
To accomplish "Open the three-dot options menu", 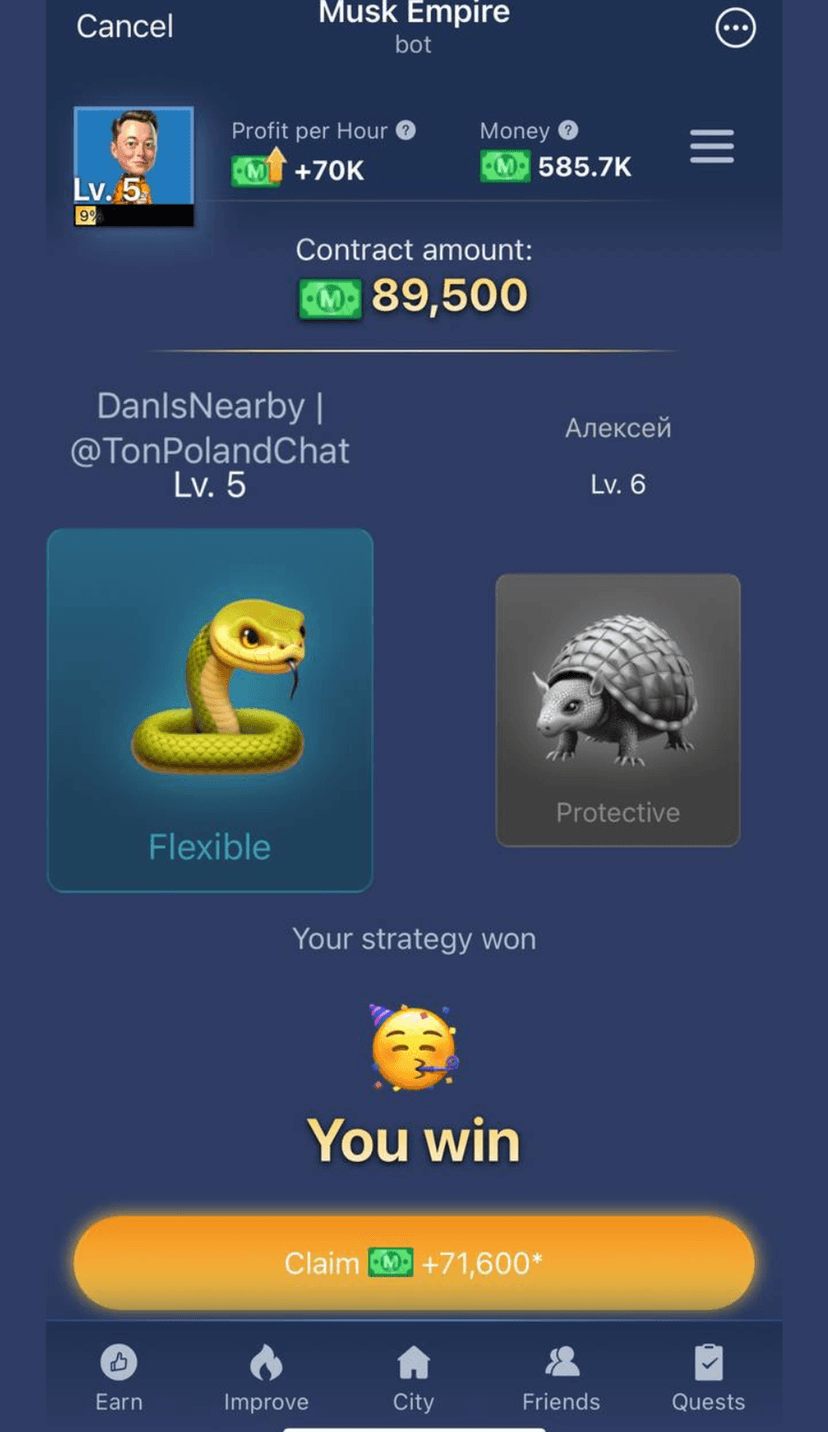I will (x=736, y=28).
